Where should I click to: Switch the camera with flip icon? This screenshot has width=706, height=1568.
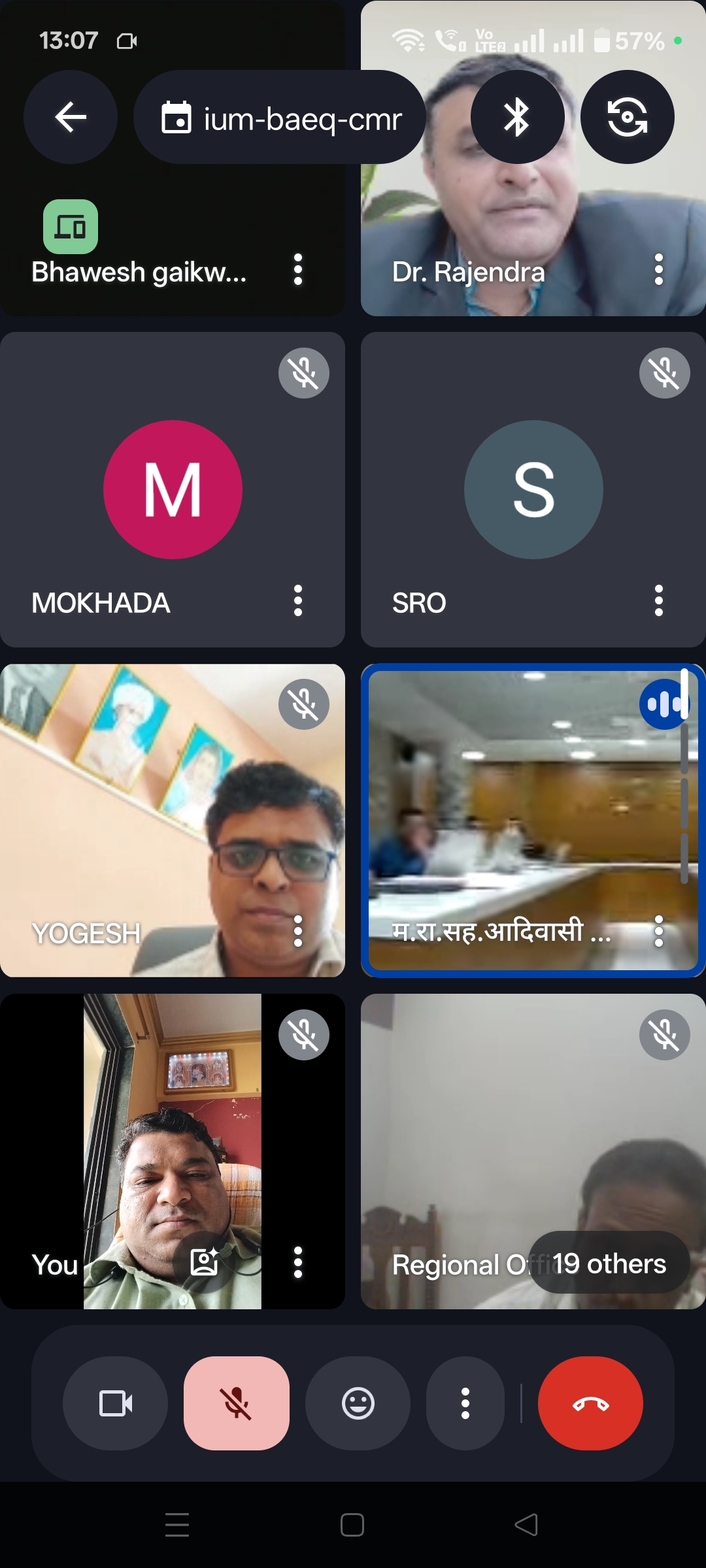(627, 118)
